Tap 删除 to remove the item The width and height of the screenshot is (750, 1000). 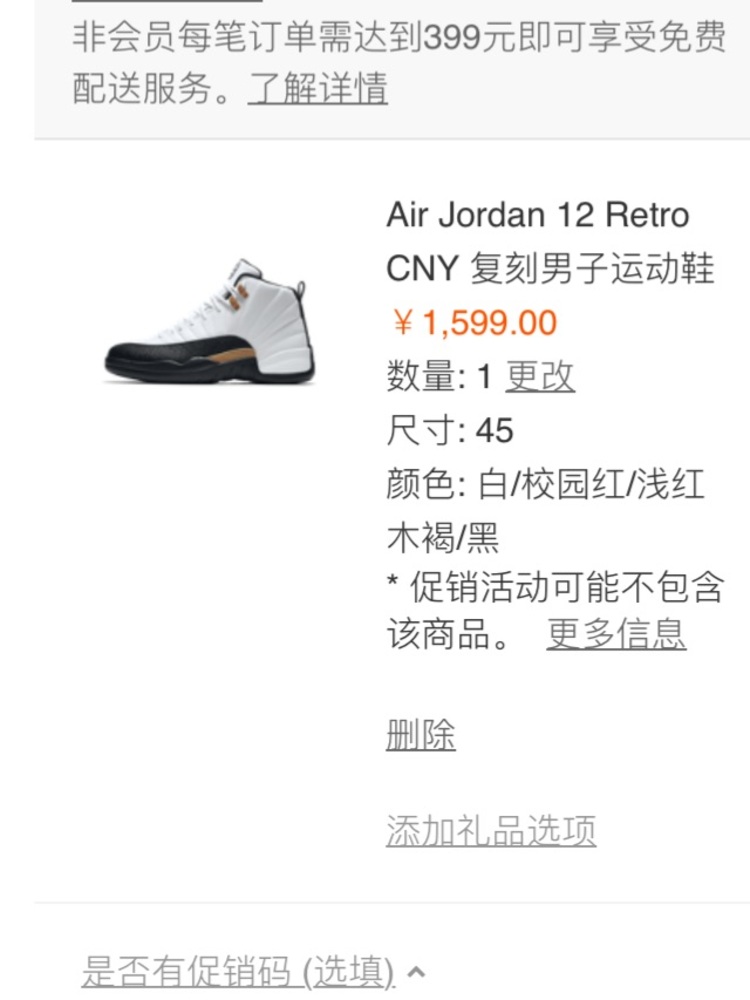point(420,735)
